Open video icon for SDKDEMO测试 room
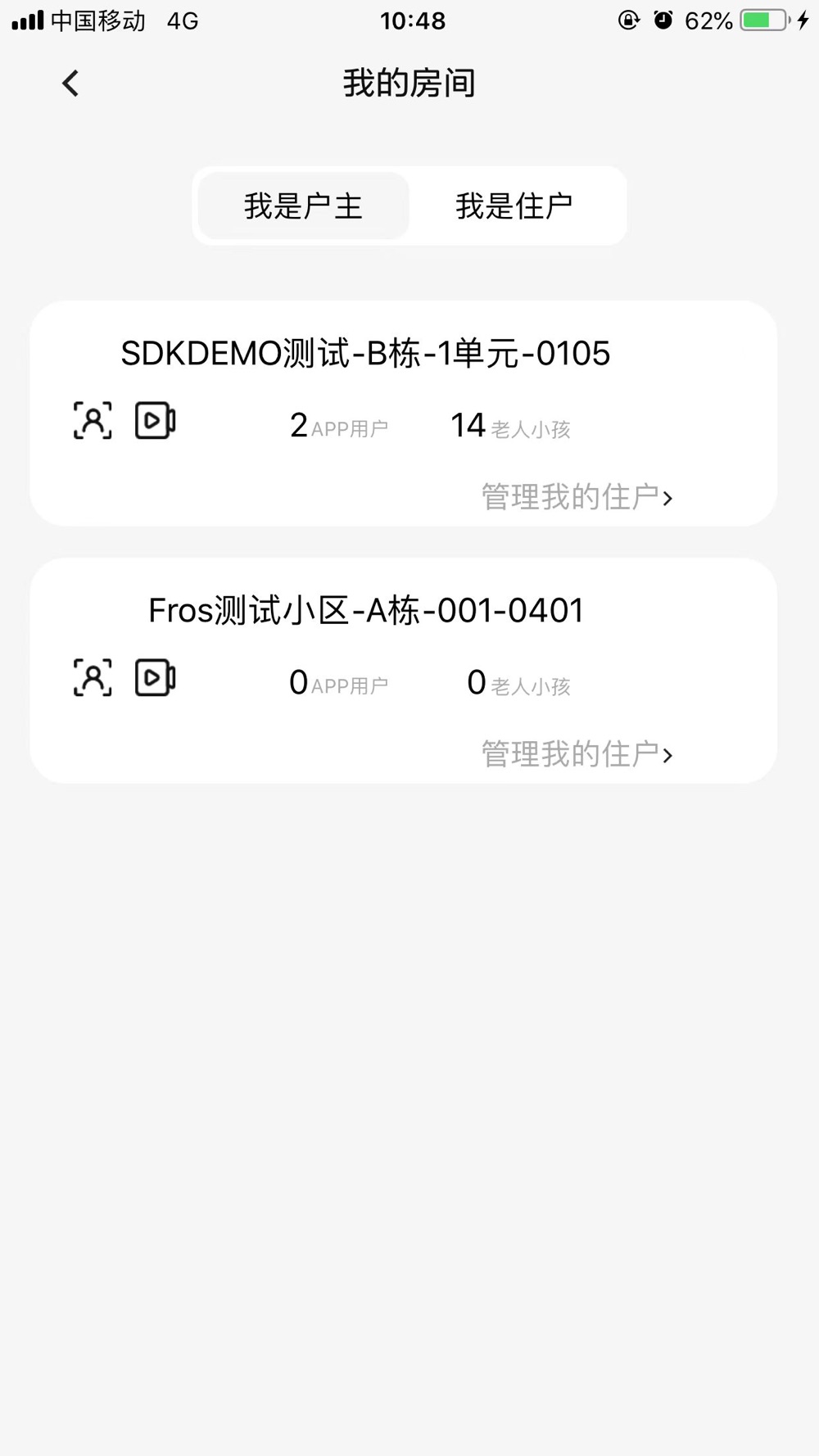This screenshot has width=819, height=1456. [155, 421]
